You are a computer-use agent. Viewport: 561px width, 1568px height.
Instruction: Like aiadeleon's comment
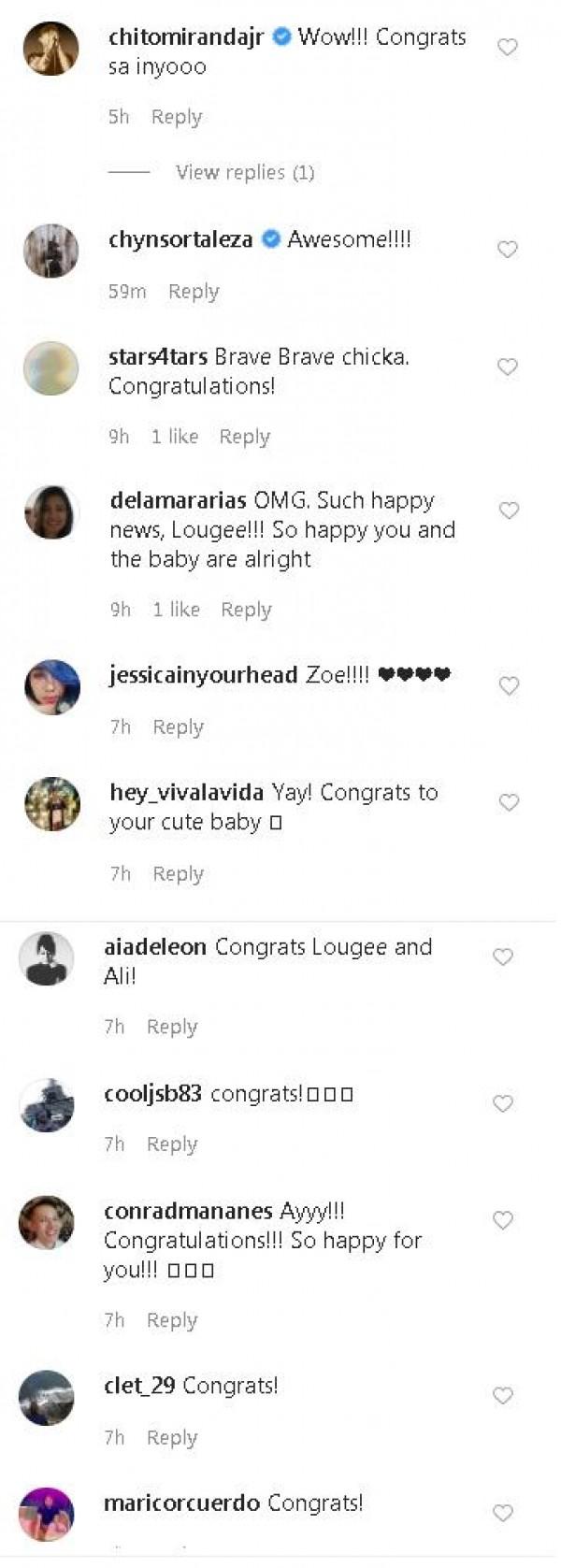pyautogui.click(x=503, y=957)
